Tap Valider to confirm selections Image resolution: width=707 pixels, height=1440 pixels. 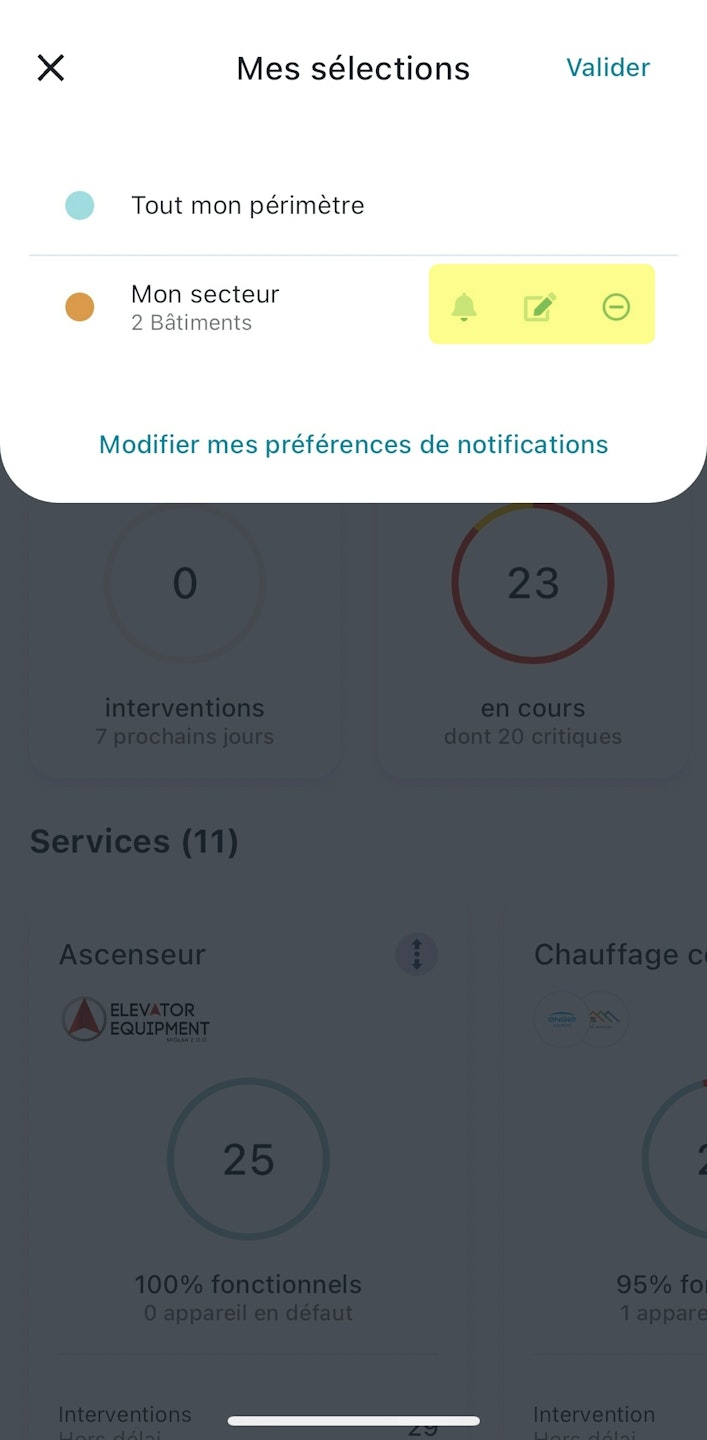click(x=607, y=67)
